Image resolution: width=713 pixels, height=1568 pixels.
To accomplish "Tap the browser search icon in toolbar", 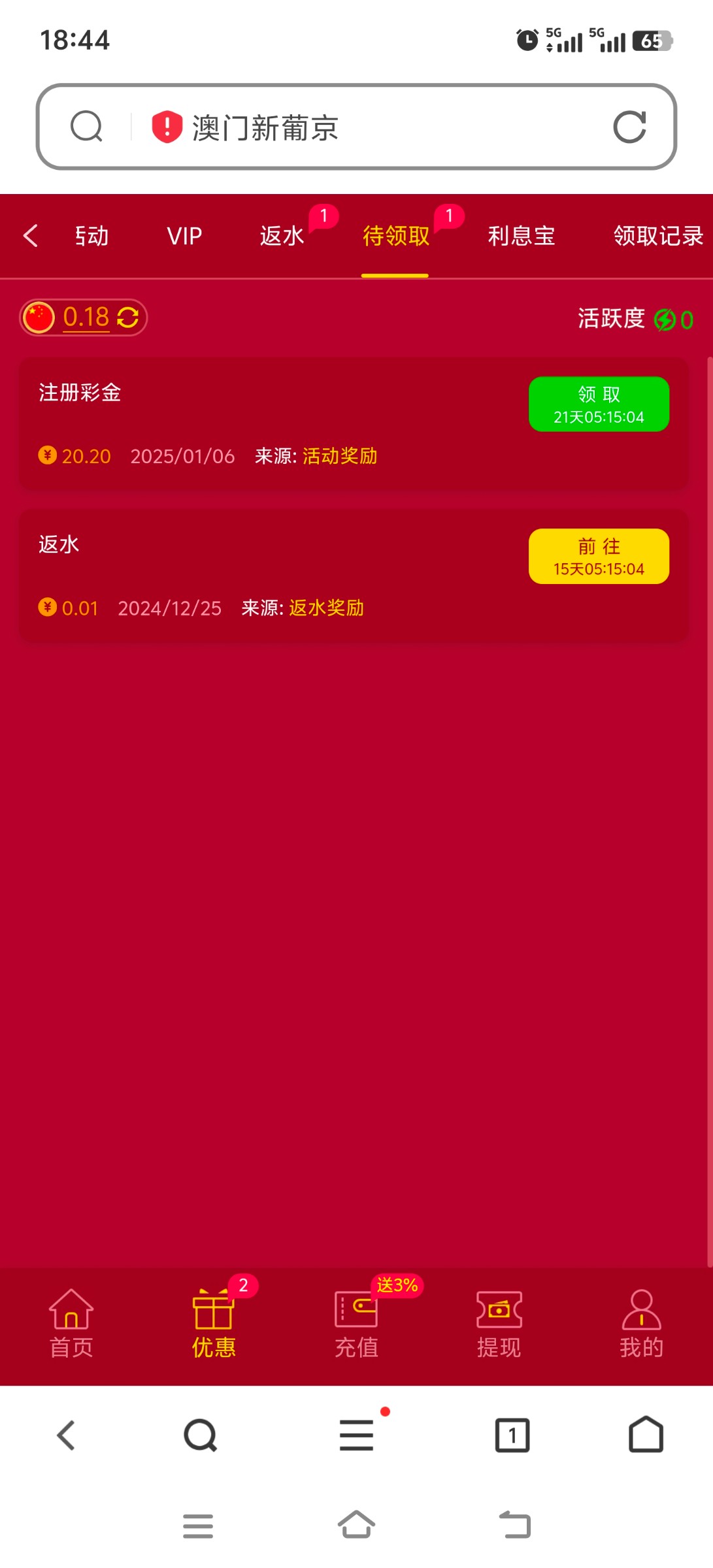I will pos(200,1435).
